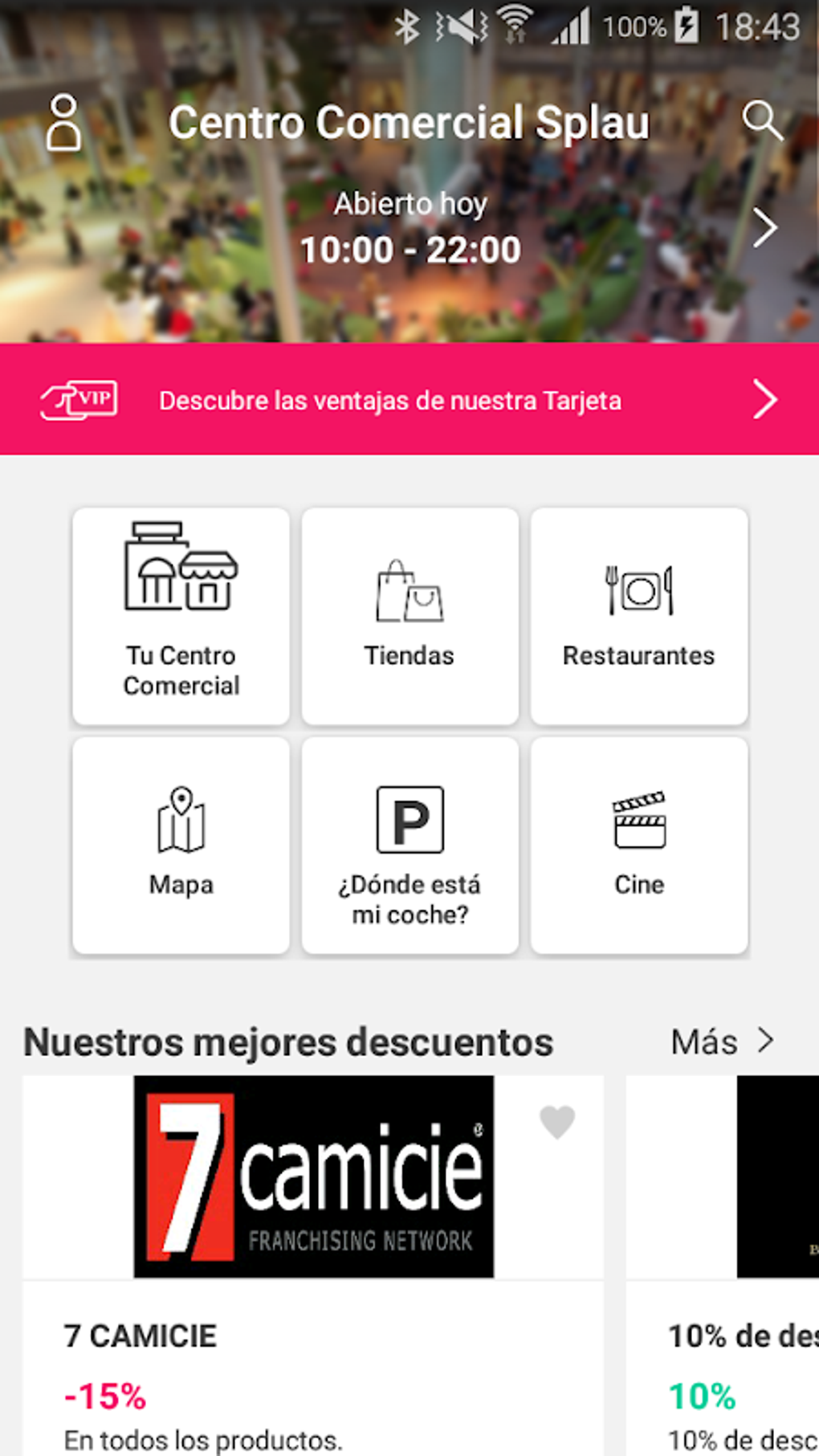Expand the opening hours with the right chevron
The height and width of the screenshot is (1456, 819).
tap(764, 227)
